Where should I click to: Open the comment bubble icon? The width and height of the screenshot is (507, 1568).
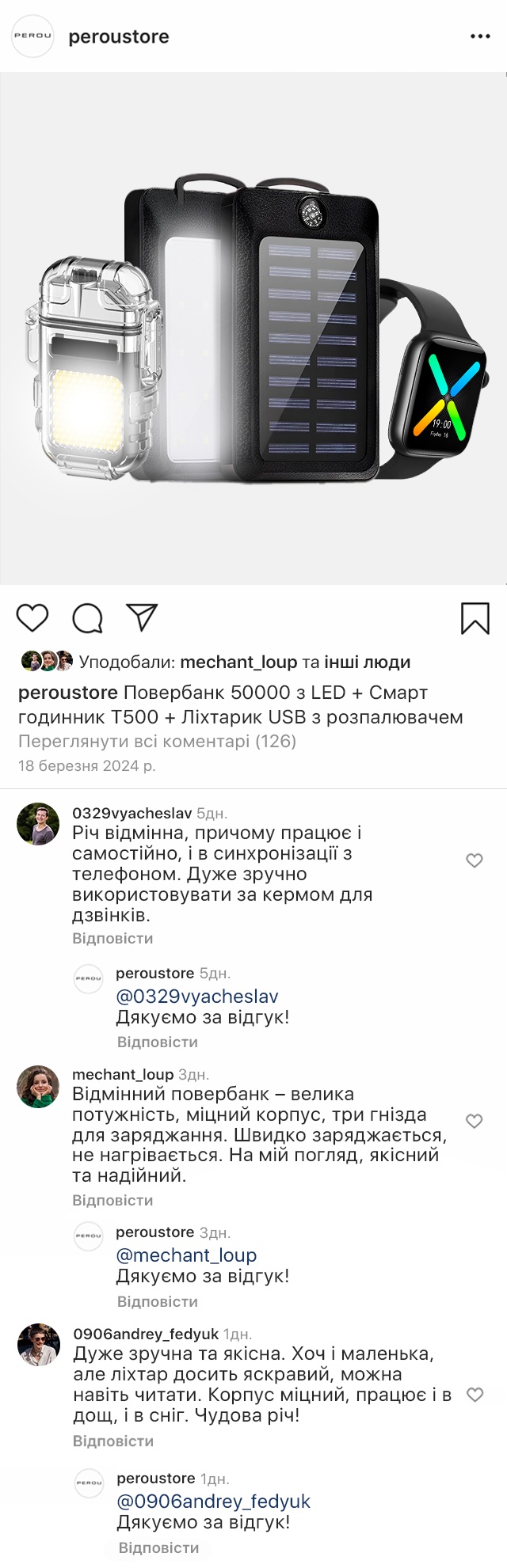tap(87, 618)
